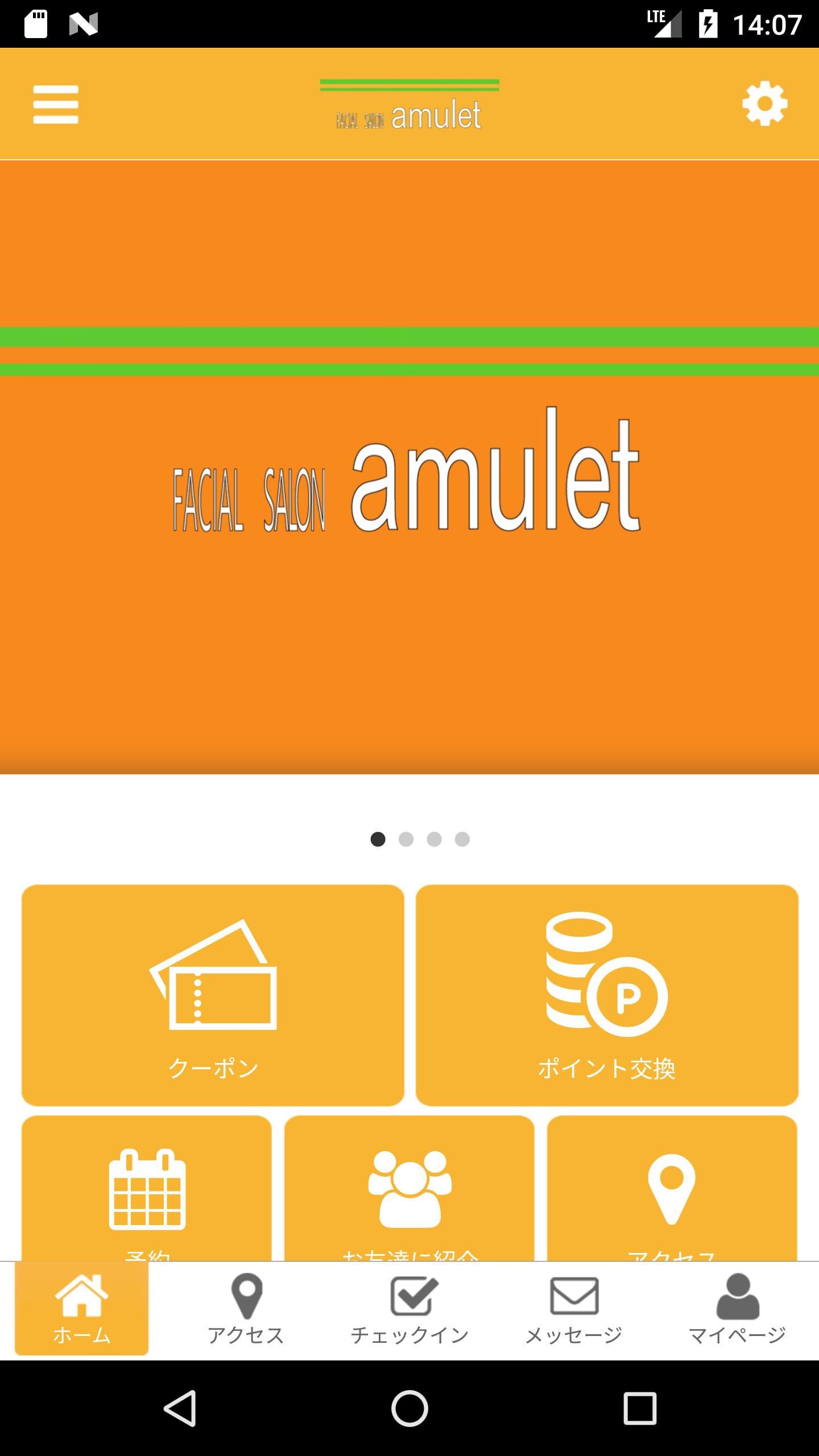
Task: Open the アクセス tile with map pin
Action: (672, 1193)
